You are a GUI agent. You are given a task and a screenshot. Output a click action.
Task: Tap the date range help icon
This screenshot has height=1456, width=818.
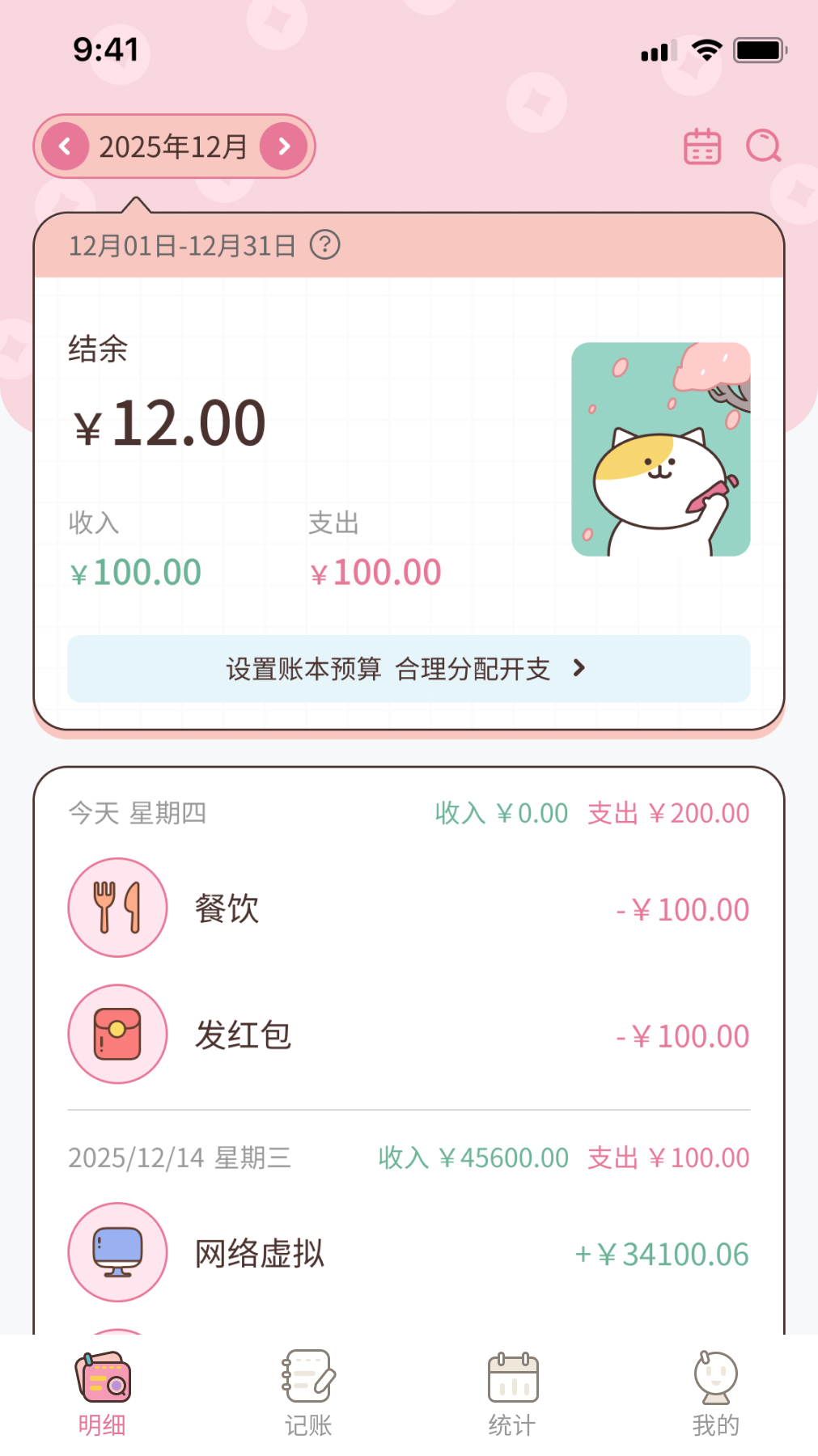pyautogui.click(x=325, y=244)
